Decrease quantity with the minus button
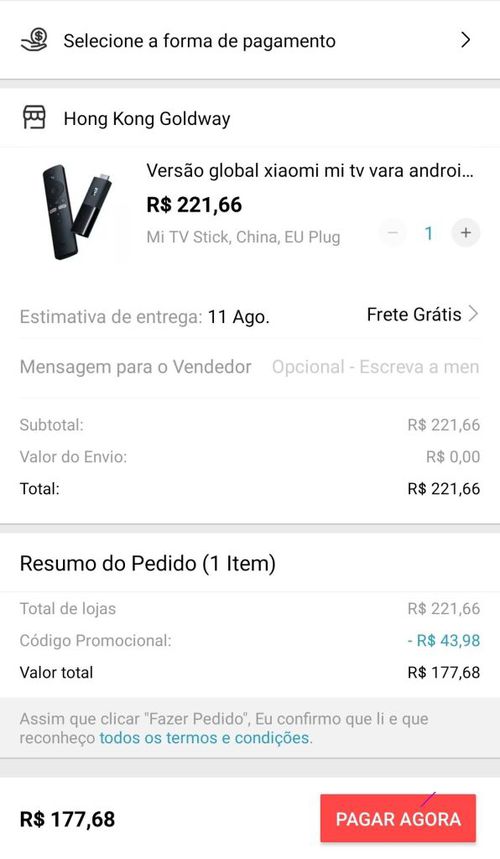500x859 pixels. (x=393, y=233)
